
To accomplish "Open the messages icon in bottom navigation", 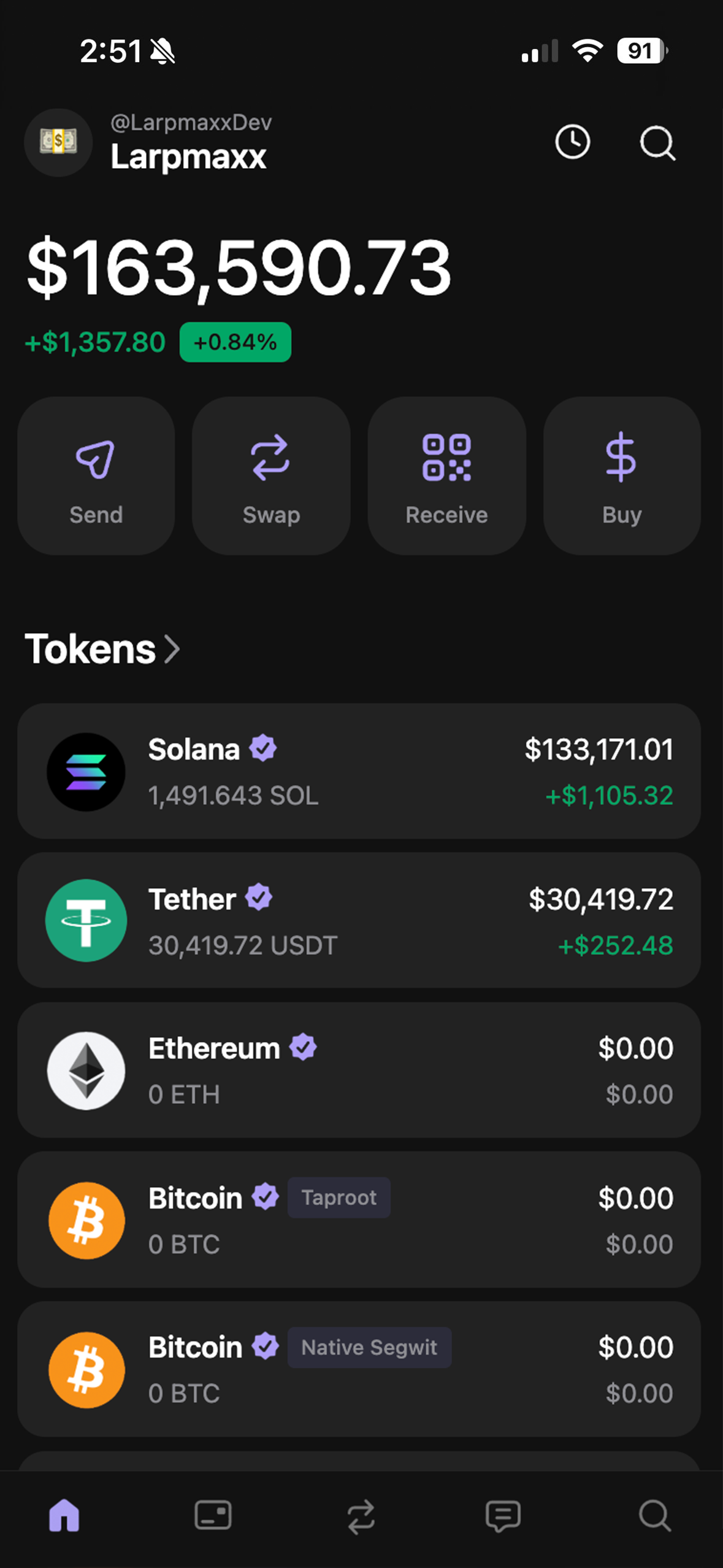I will 503,1516.
